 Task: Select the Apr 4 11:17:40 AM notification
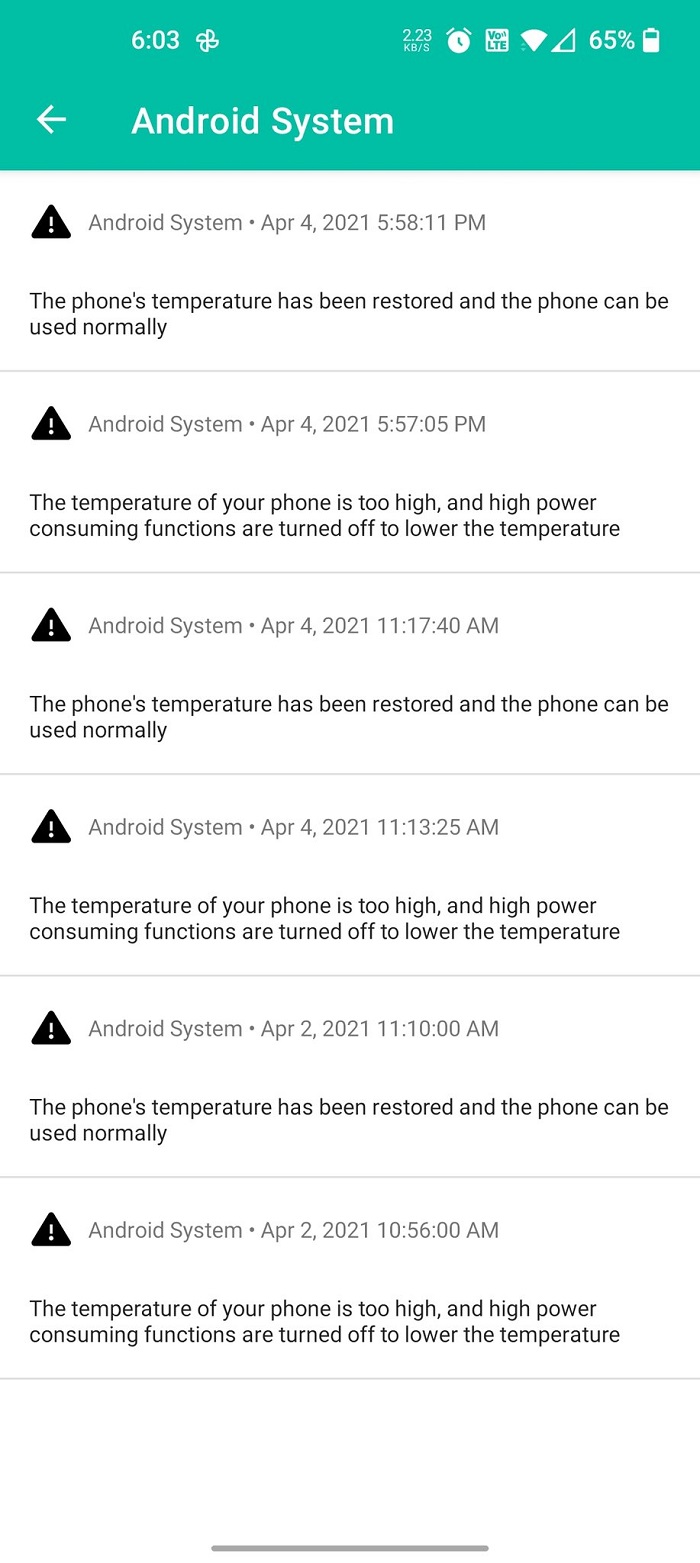coord(349,675)
